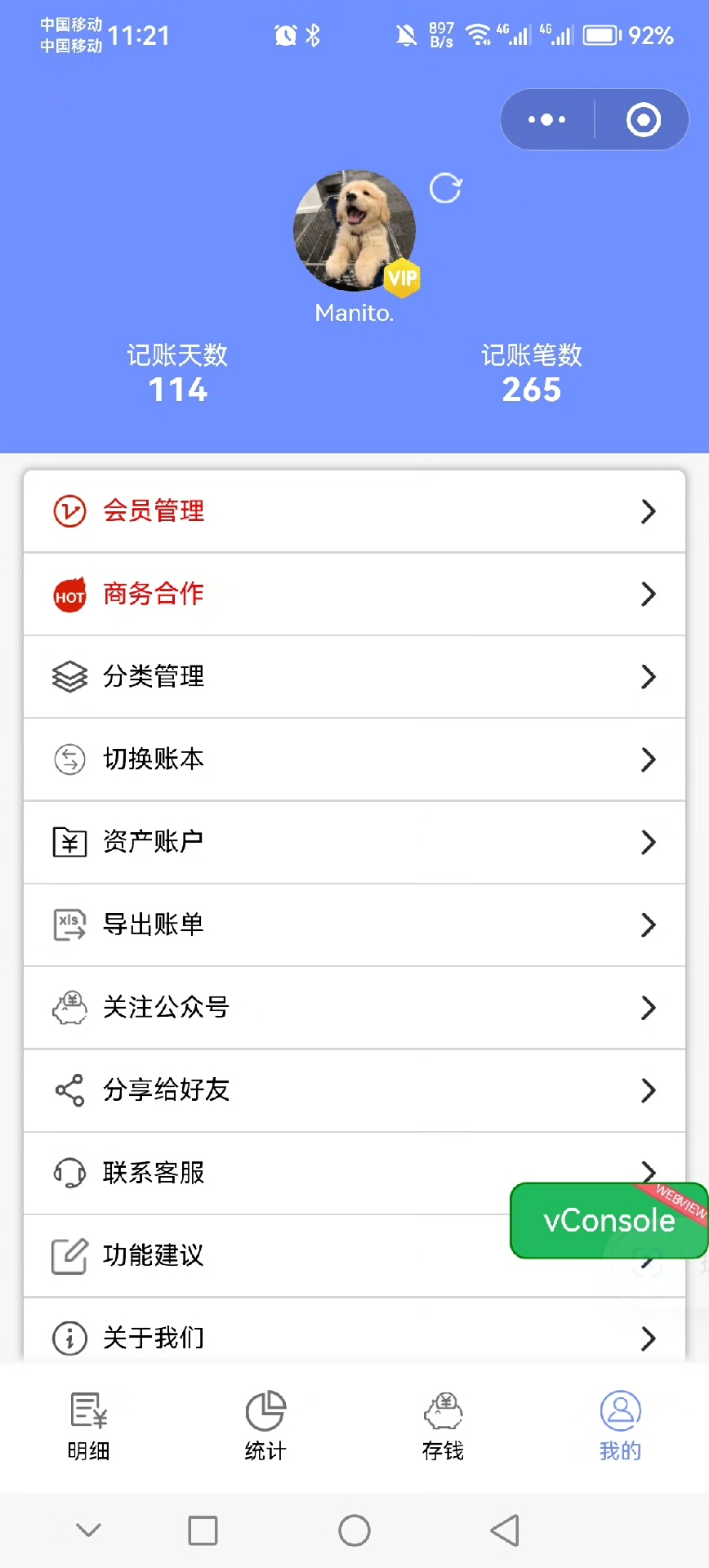Tap the refresh icon beside the avatar
709x1568 pixels.
pos(445,188)
